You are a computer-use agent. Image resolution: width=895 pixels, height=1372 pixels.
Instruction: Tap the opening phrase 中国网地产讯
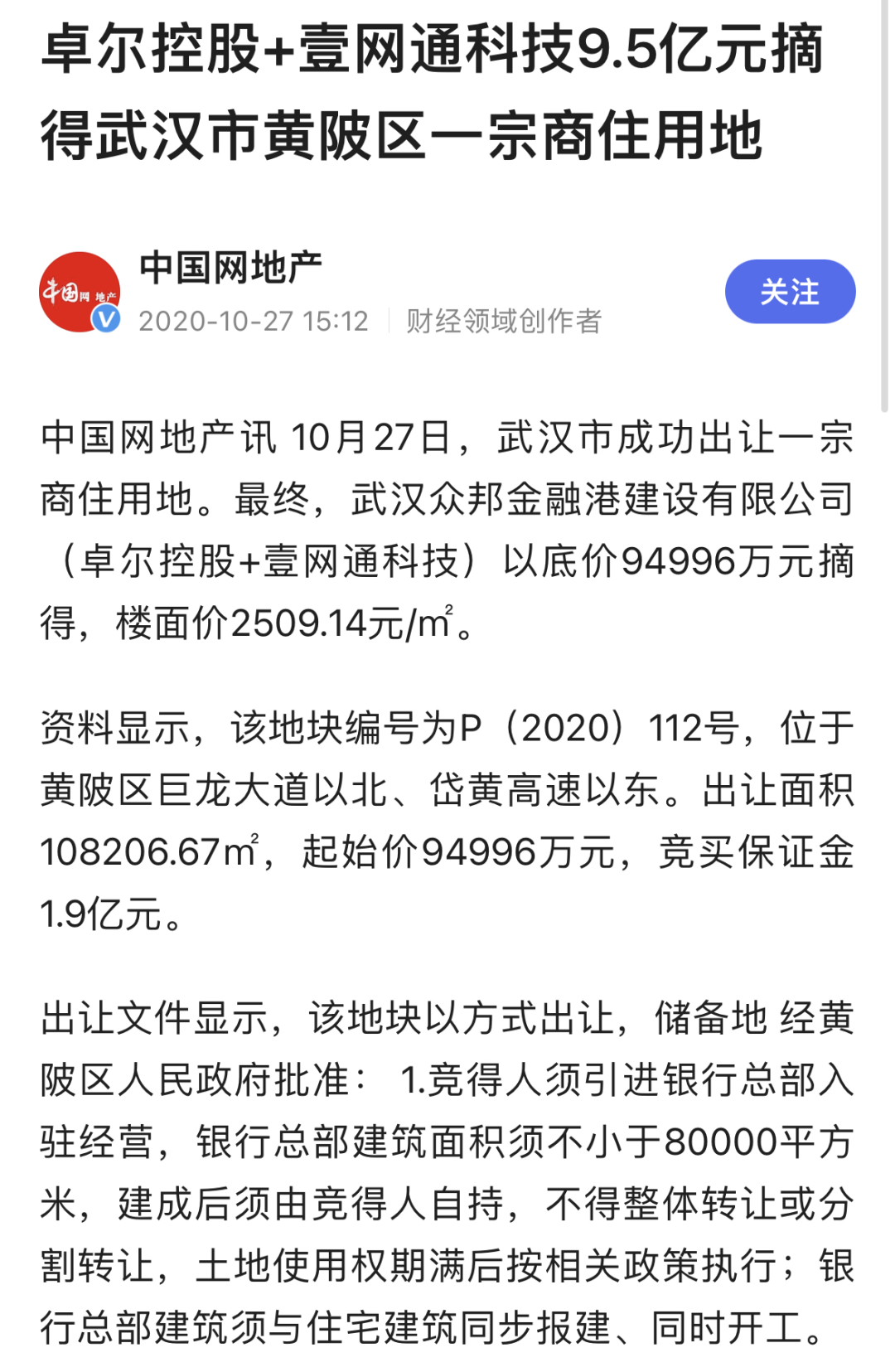pyautogui.click(x=157, y=439)
